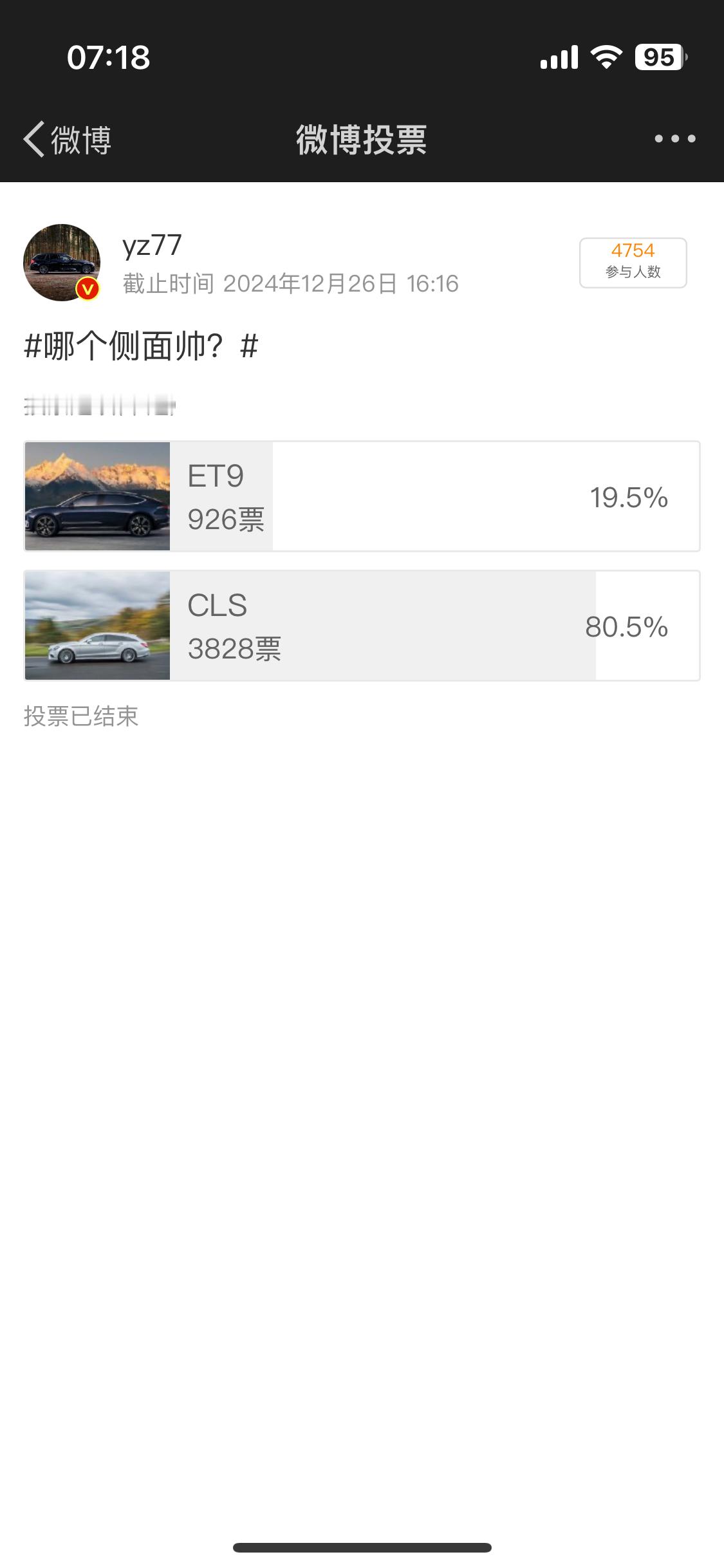Open the ET9 car image

pyautogui.click(x=97, y=496)
